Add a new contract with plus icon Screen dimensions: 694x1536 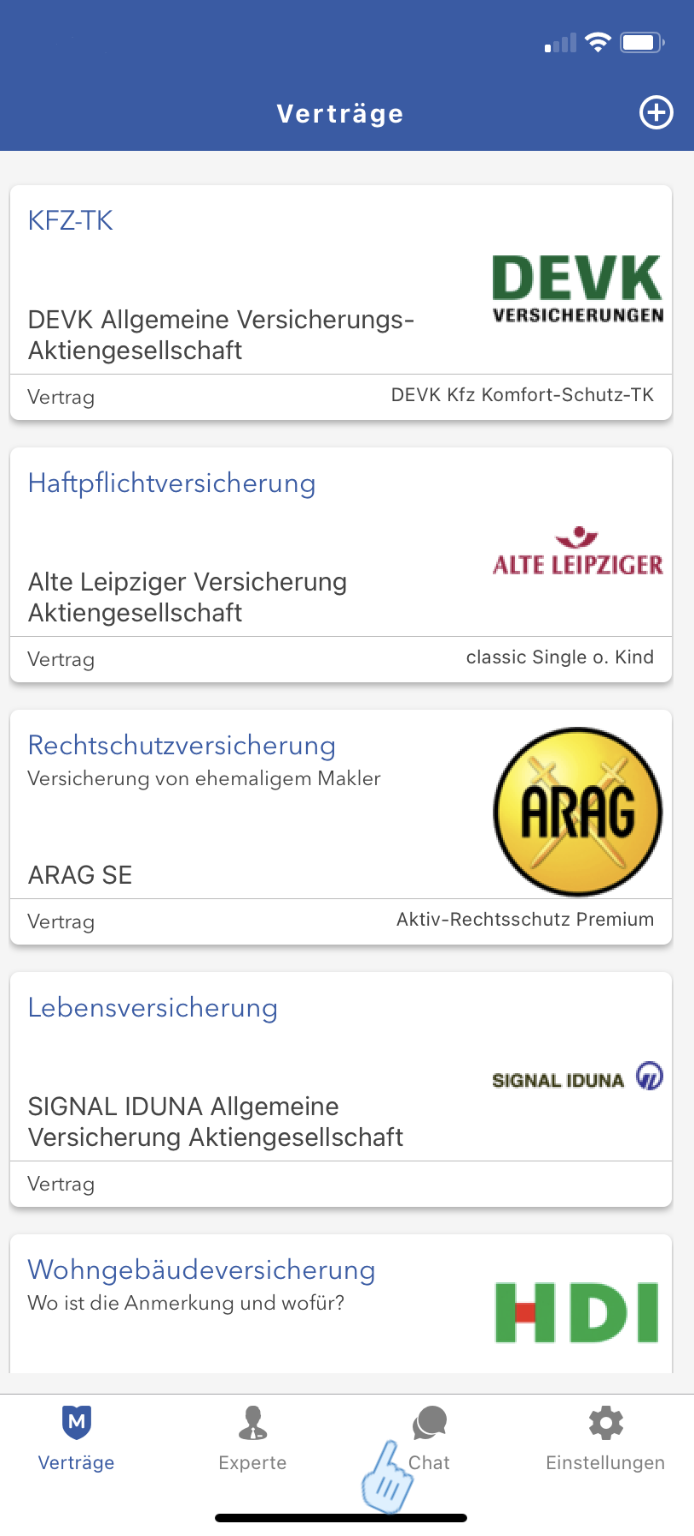pos(656,113)
